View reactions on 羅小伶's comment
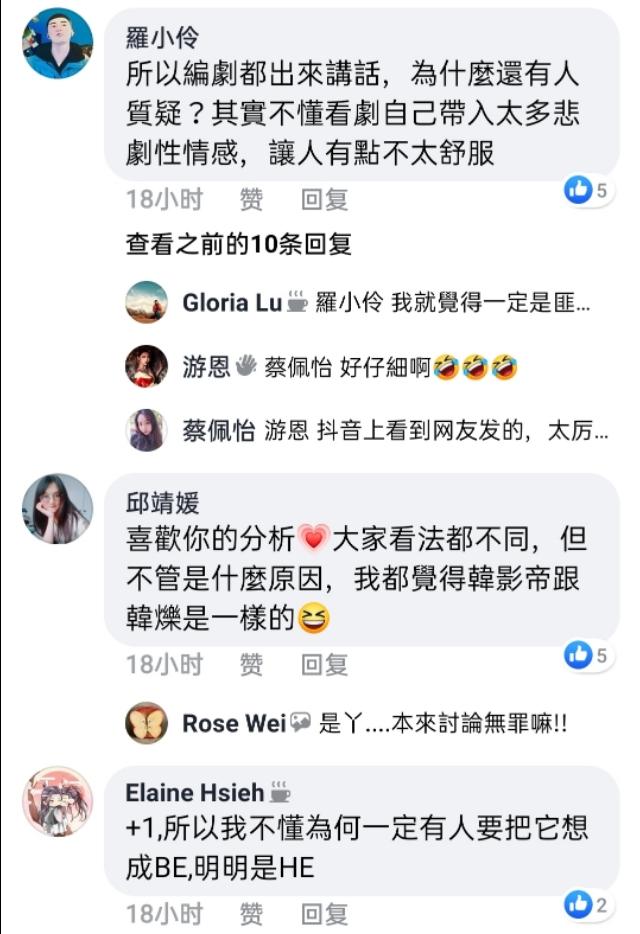The image size is (640, 934). (x=587, y=190)
